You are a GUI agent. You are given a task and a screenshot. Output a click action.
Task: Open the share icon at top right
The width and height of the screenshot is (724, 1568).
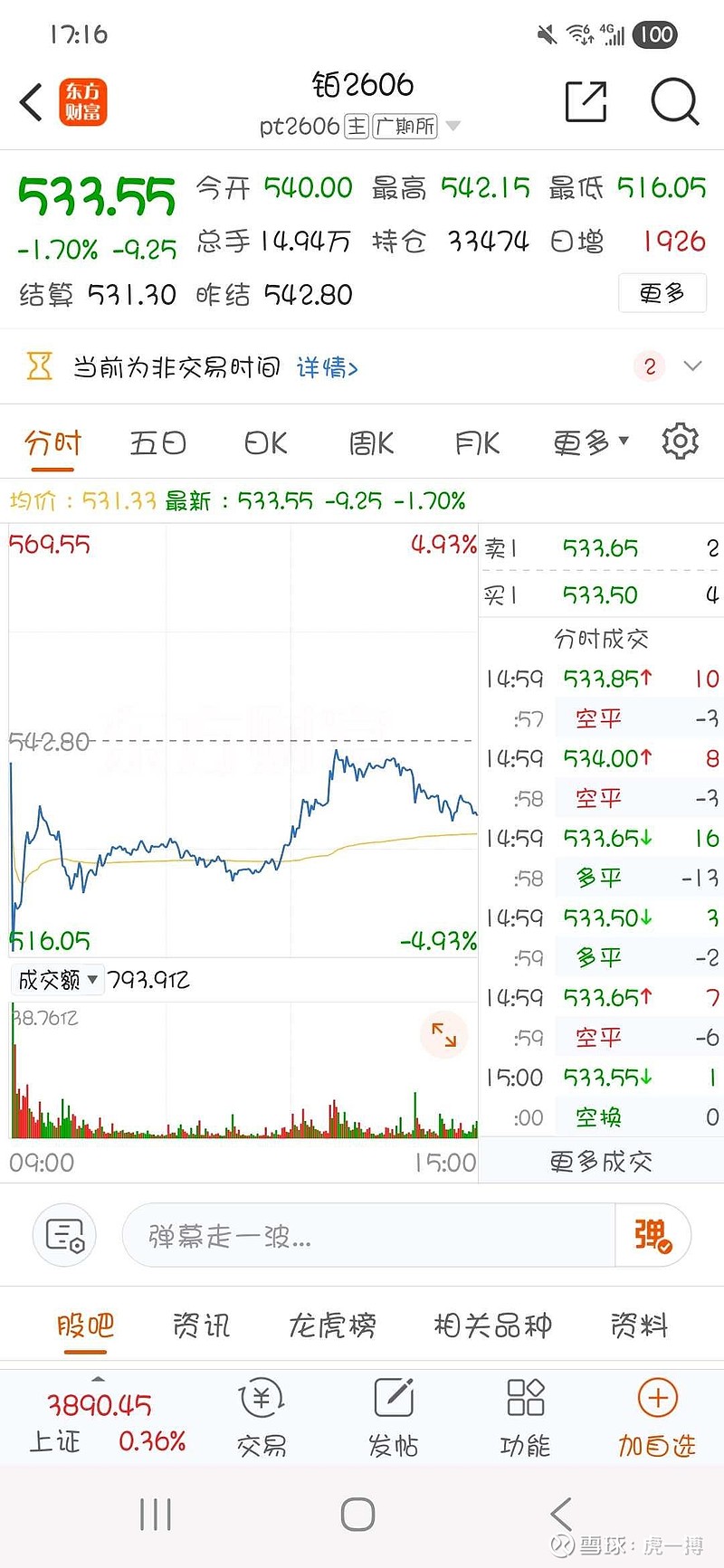[585, 102]
